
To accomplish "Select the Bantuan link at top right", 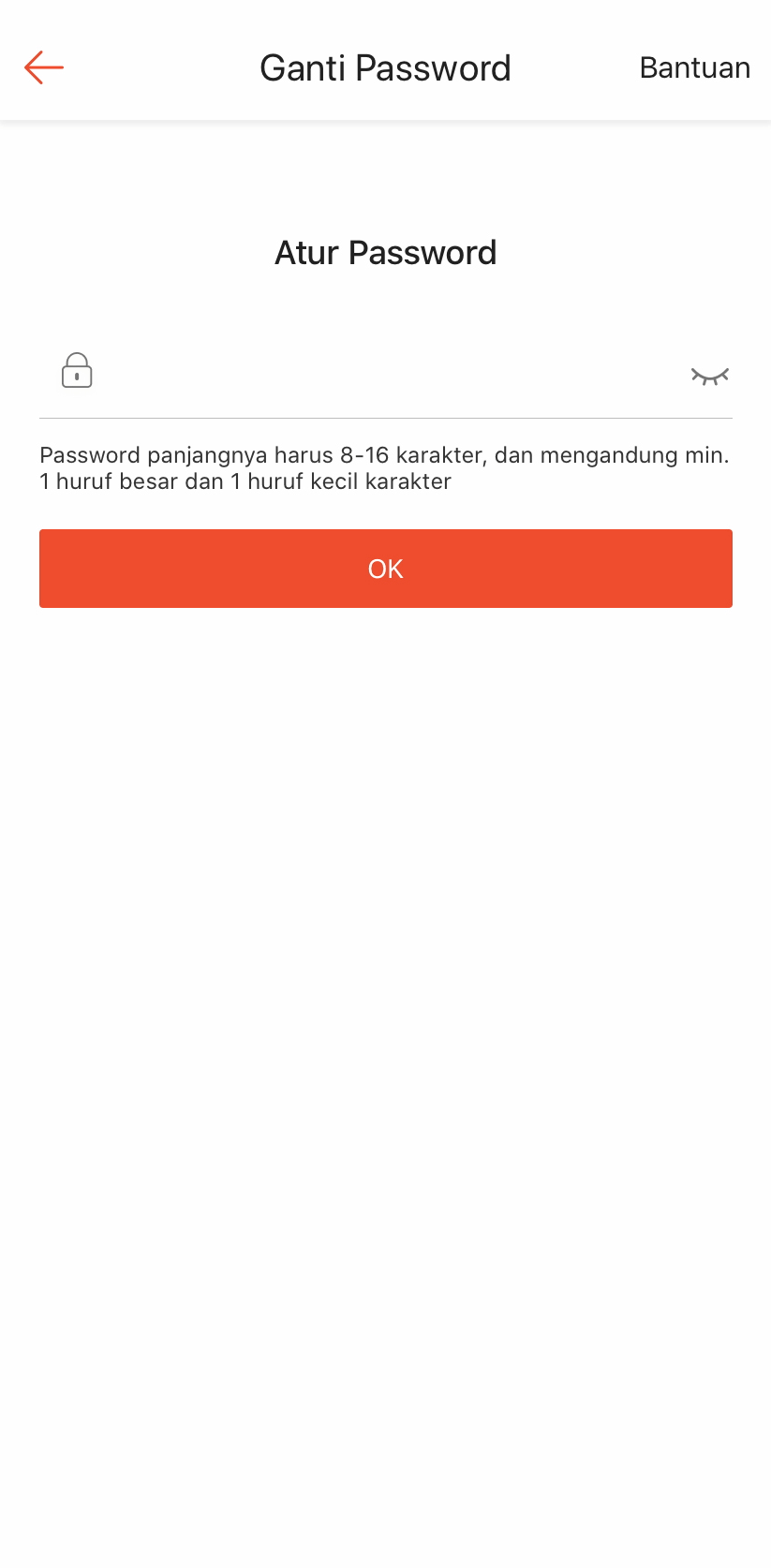I will [694, 67].
